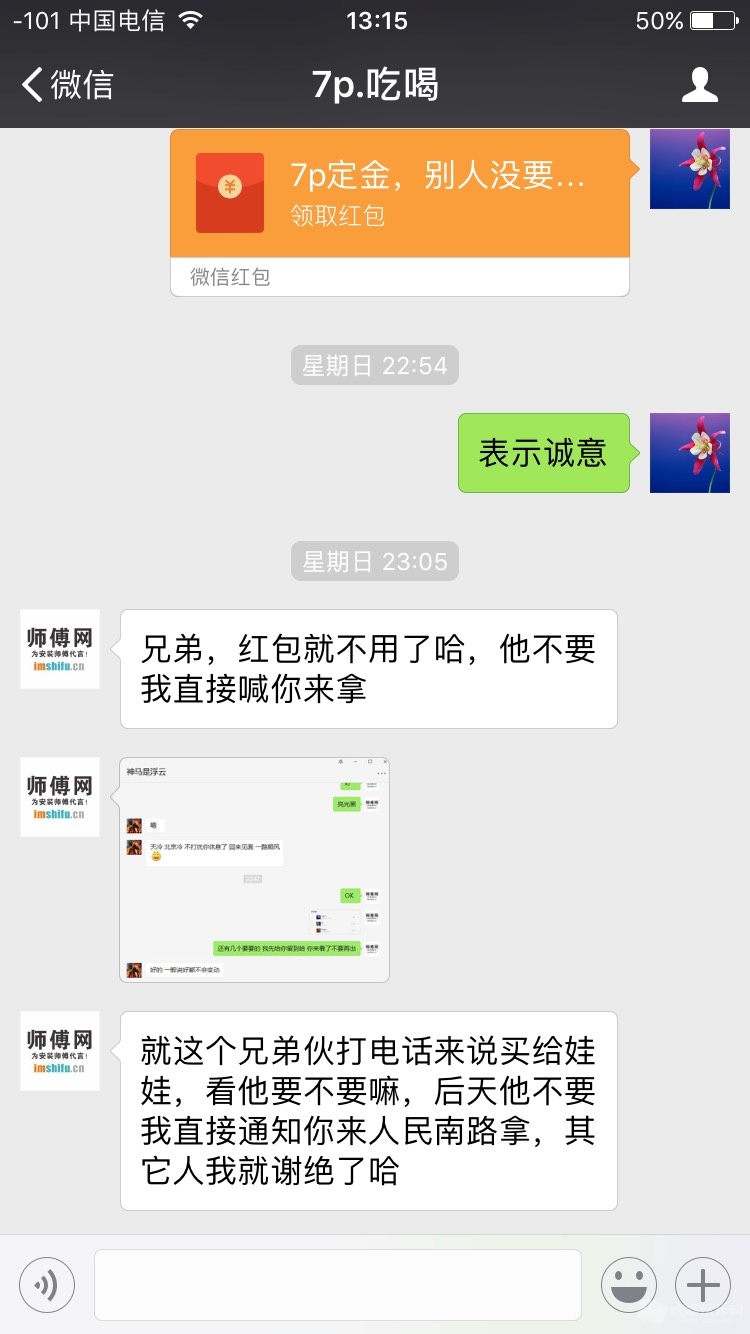Focus the message text field
The image size is (750, 1334).
click(x=337, y=1285)
